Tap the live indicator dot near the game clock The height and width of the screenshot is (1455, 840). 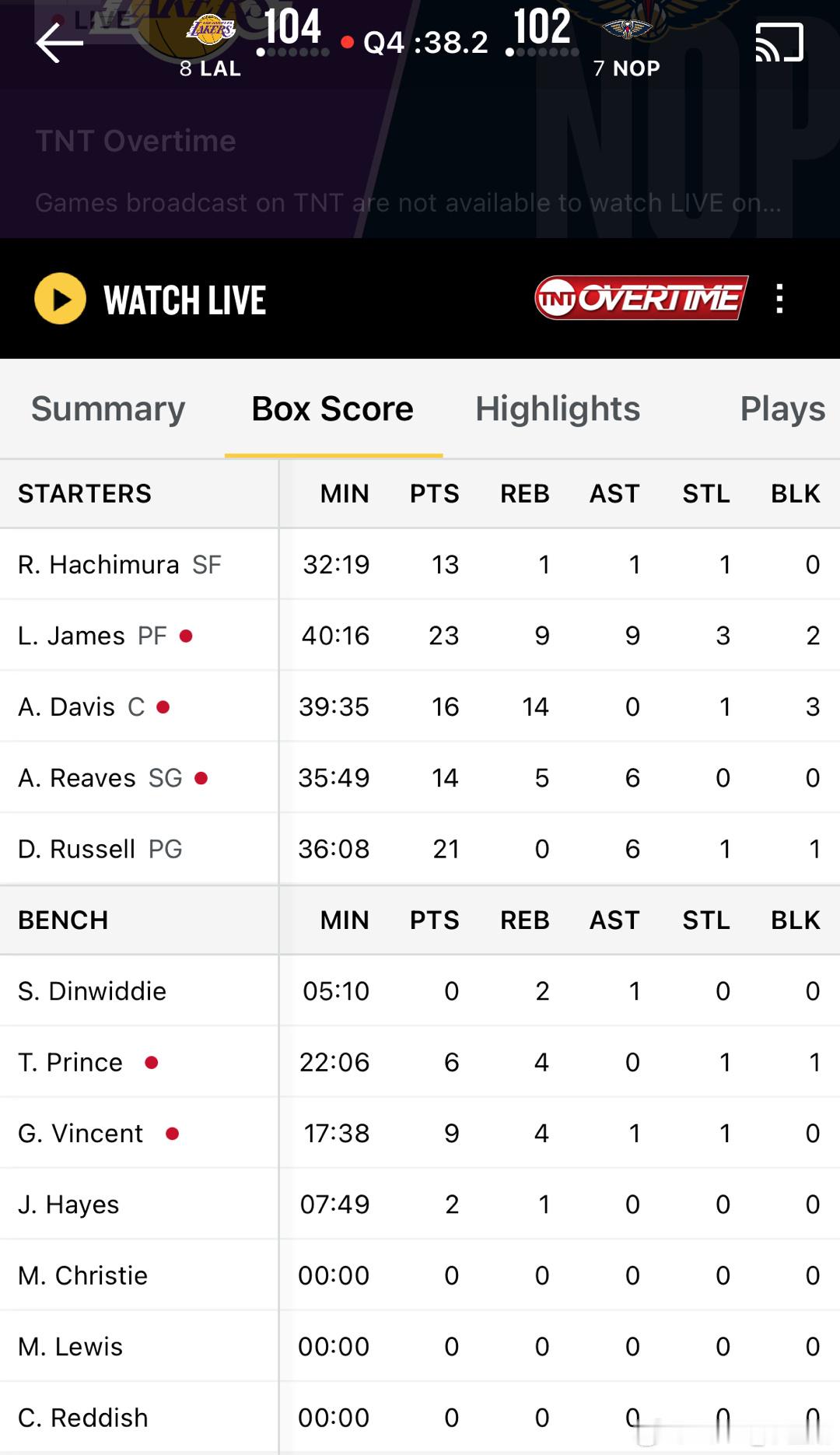tap(347, 41)
